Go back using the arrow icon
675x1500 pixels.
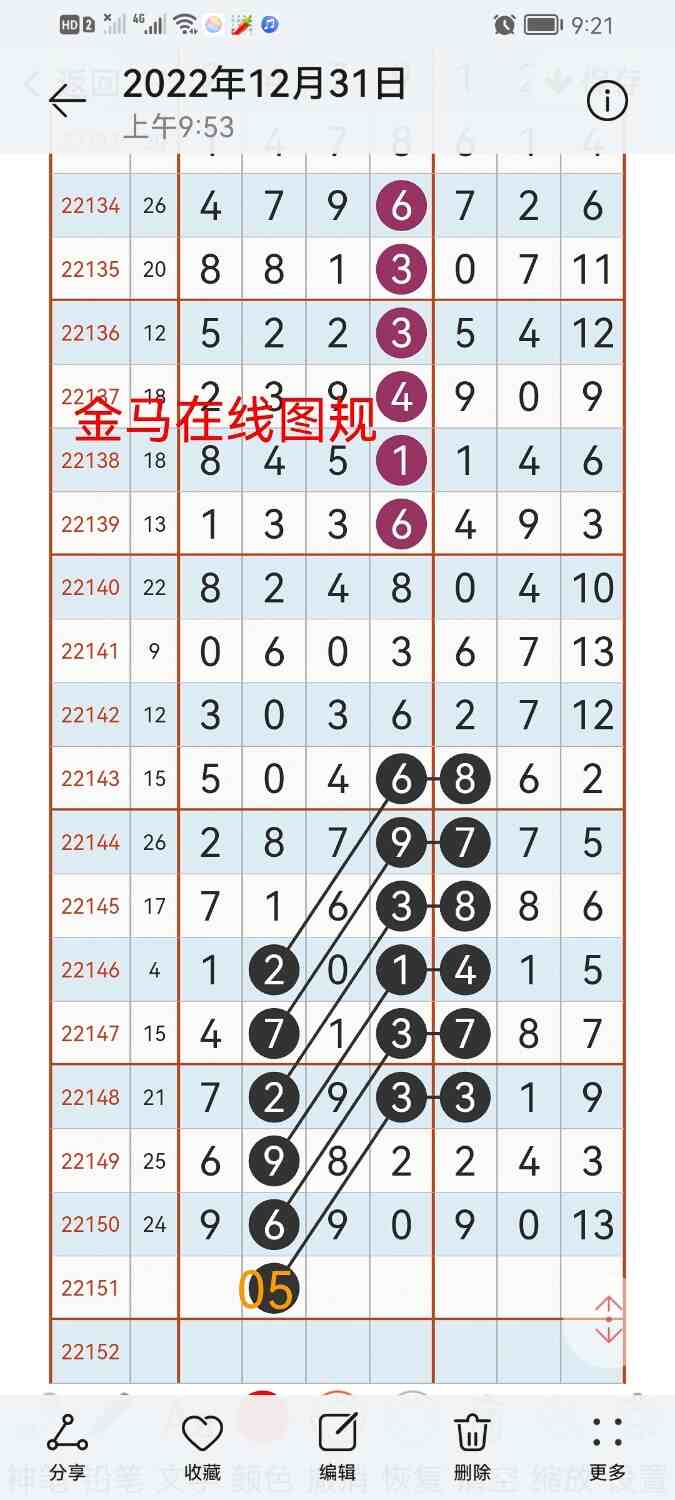pos(68,100)
